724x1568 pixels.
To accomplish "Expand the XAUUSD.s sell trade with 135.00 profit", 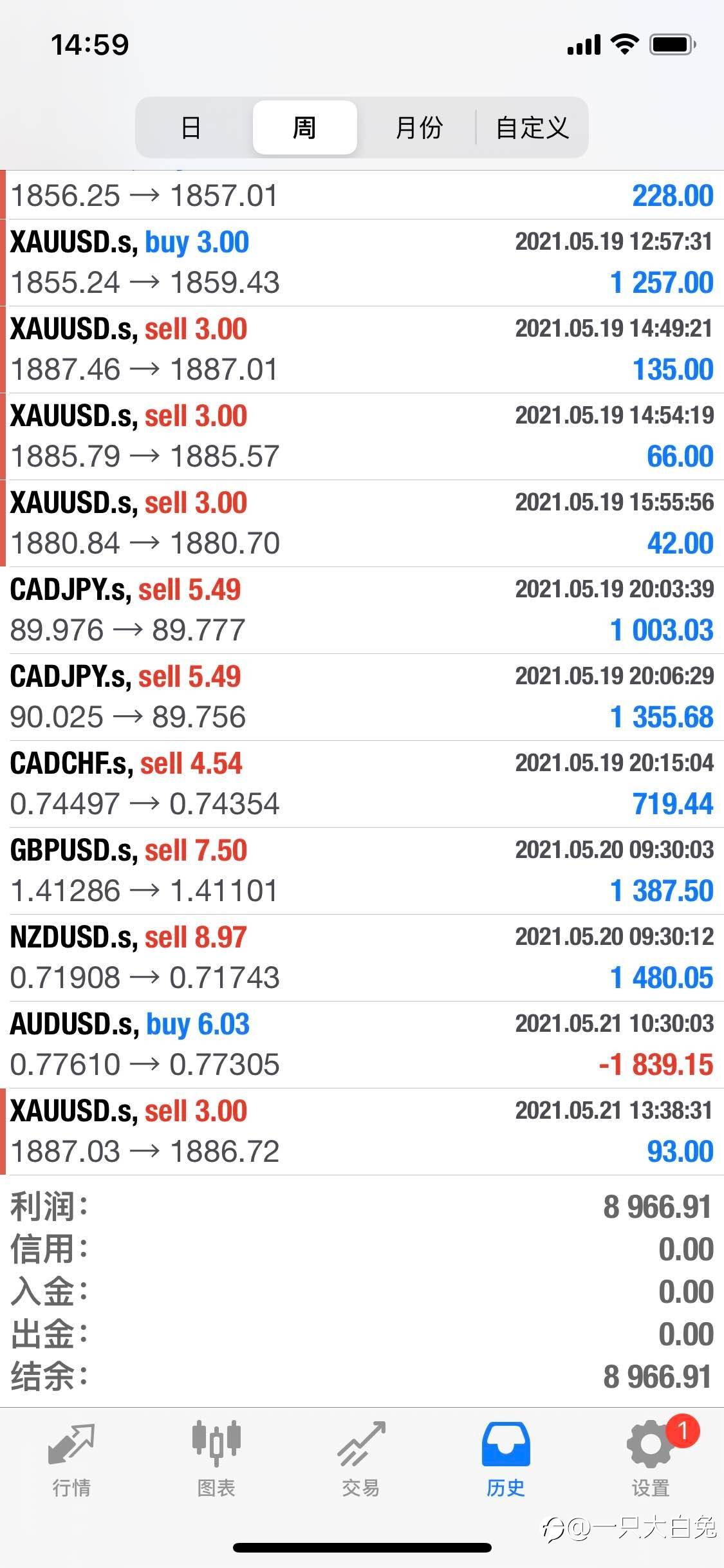I will point(362,350).
